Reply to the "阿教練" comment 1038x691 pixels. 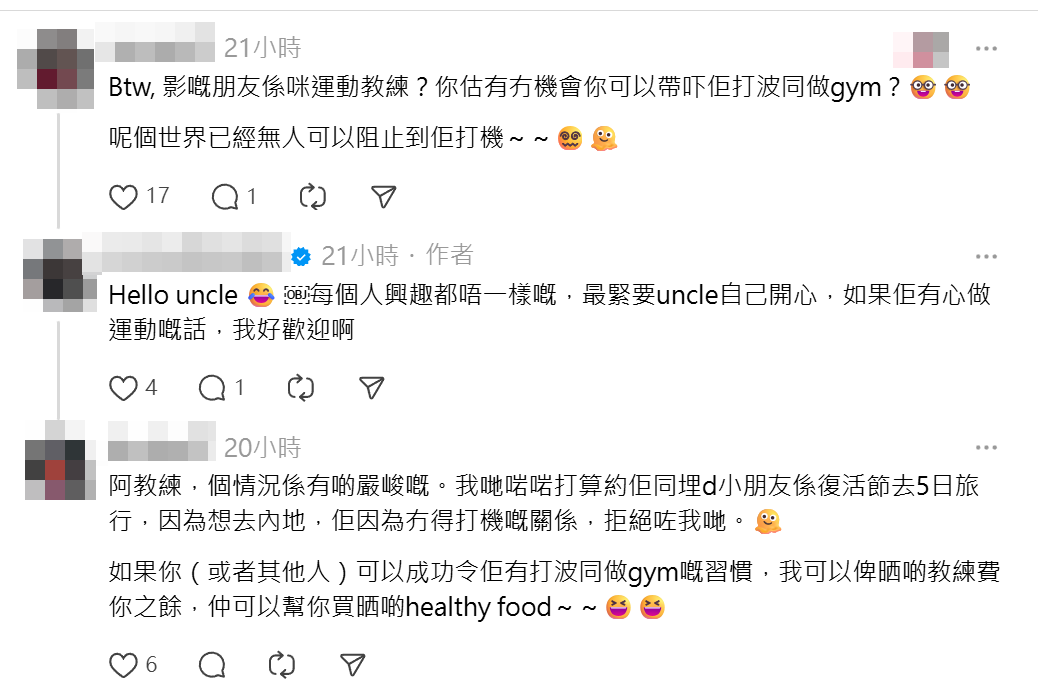click(213, 664)
